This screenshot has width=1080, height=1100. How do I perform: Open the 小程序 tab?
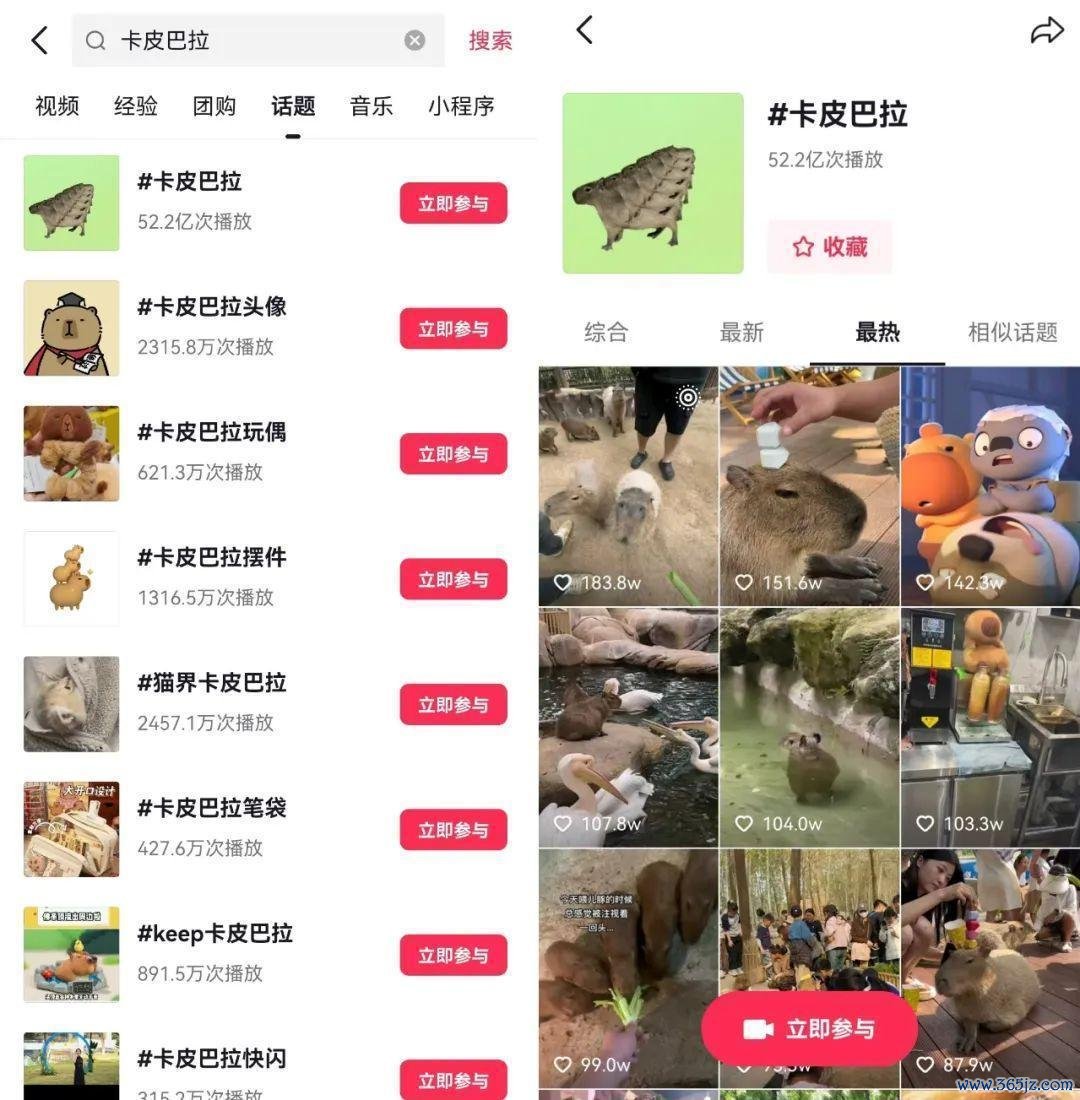[461, 106]
